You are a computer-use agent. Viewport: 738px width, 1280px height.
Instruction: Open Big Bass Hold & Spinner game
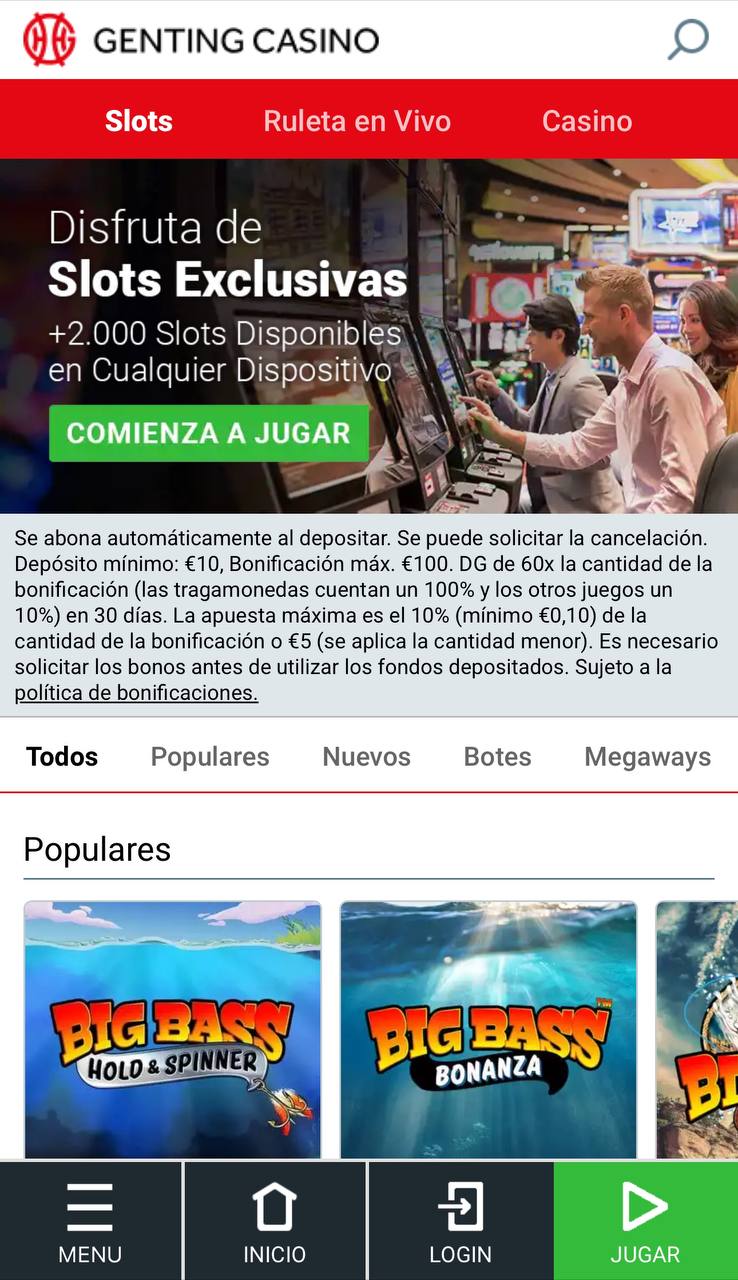pos(173,1030)
